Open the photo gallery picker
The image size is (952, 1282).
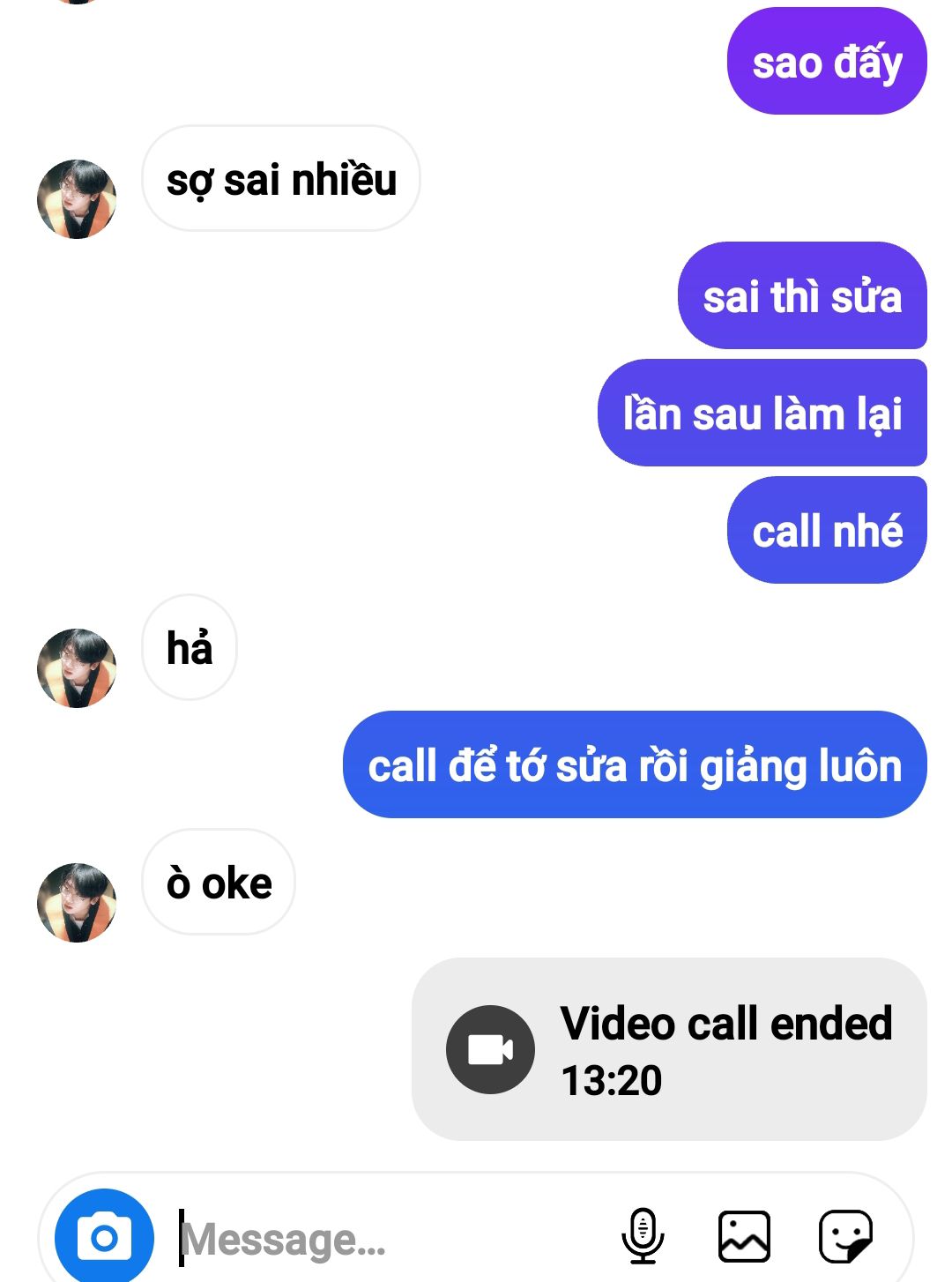744,1236
